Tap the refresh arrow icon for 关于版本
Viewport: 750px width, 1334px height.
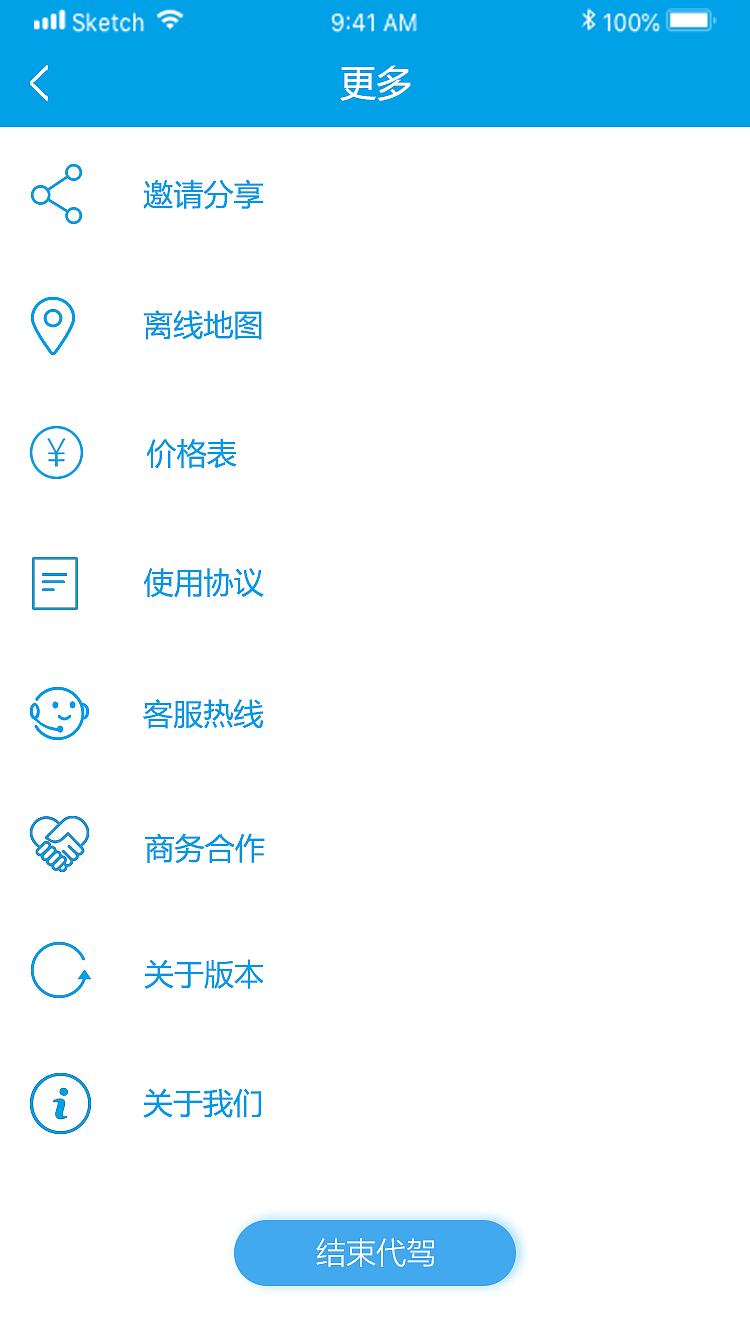click(56, 972)
